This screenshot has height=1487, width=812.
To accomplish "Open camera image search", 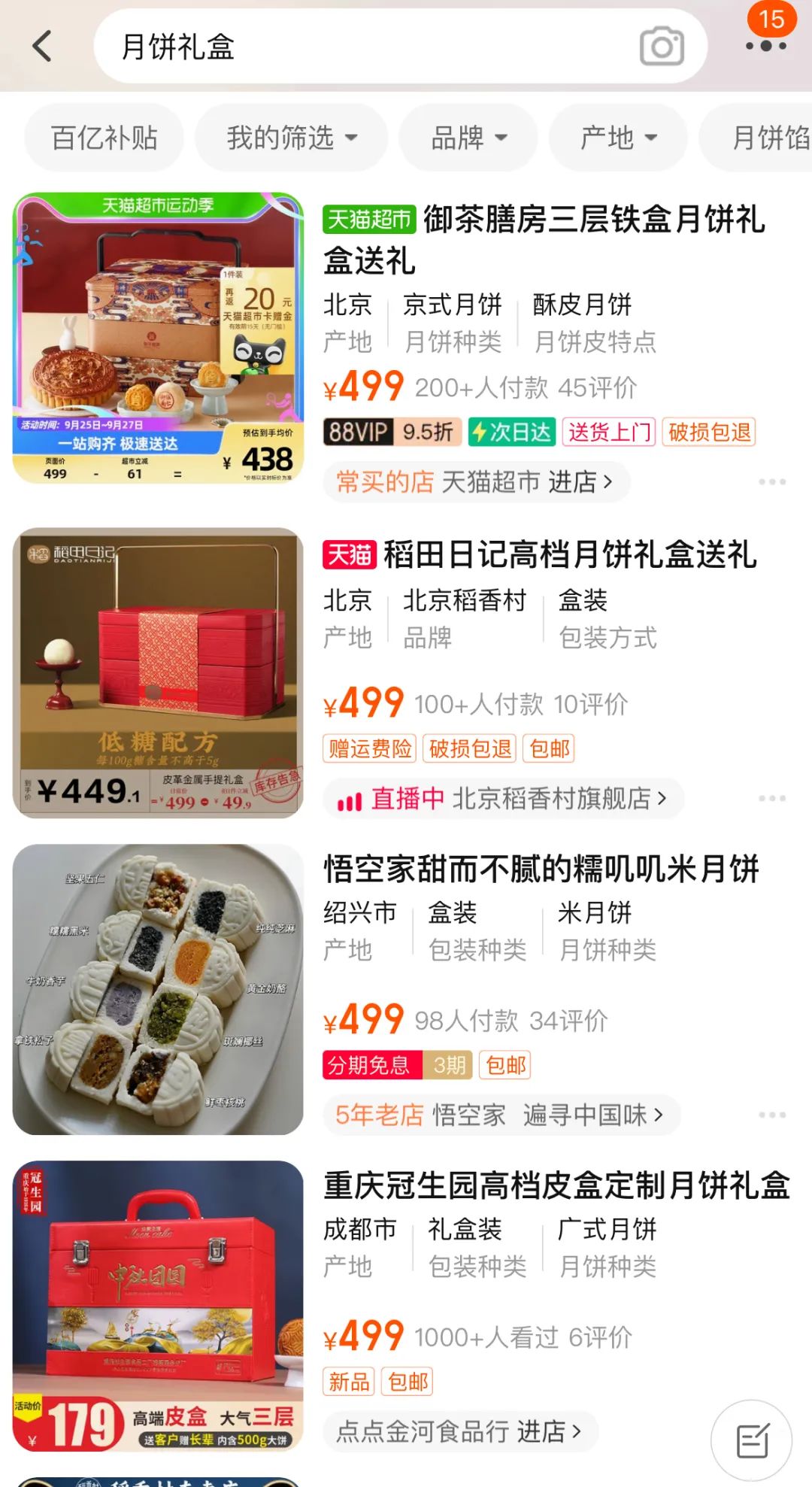I will pos(662,47).
